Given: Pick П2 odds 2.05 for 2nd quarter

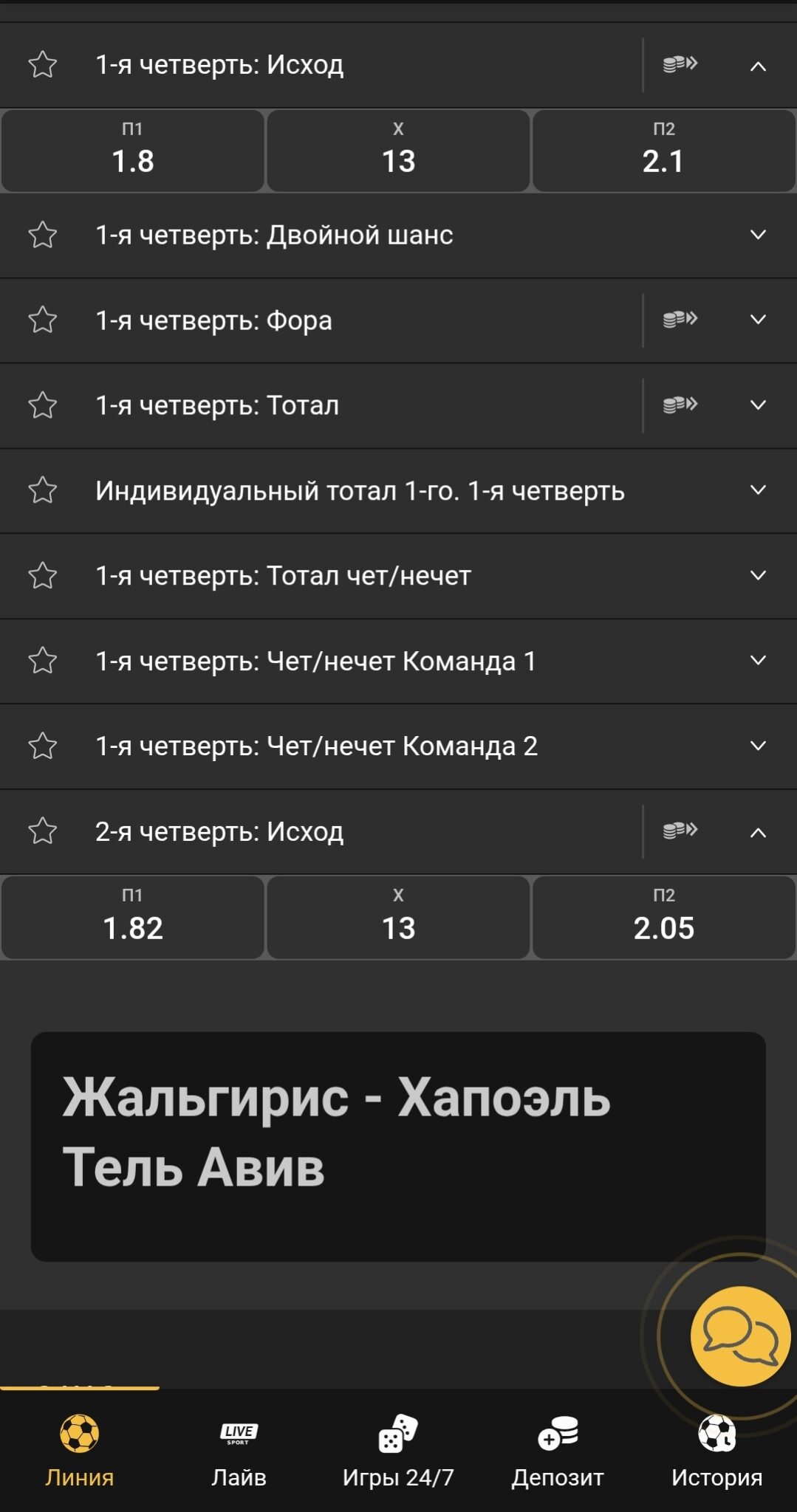Looking at the screenshot, I should tap(663, 918).
